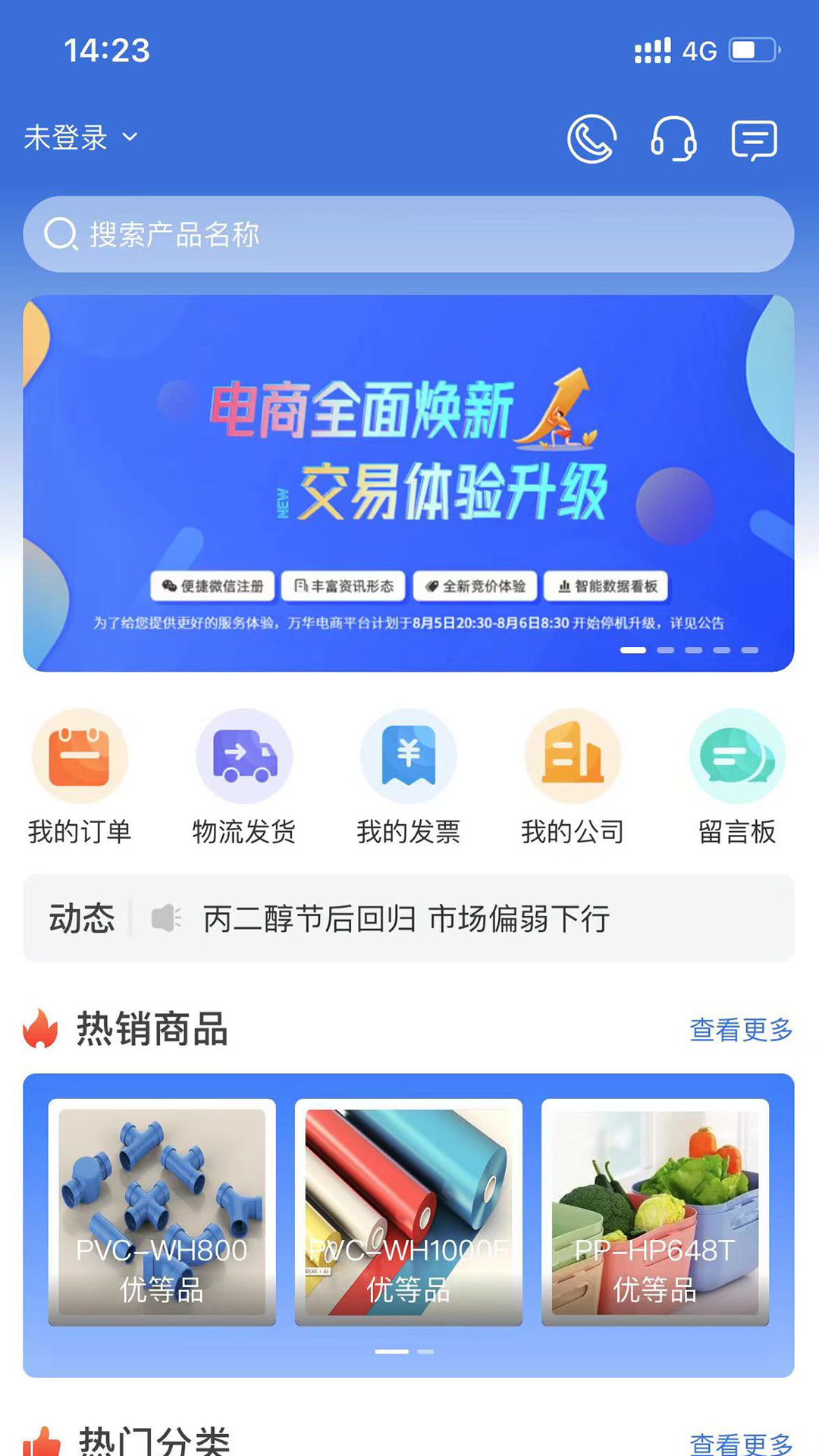Open the messages icon
The height and width of the screenshot is (1456, 819).
(754, 140)
